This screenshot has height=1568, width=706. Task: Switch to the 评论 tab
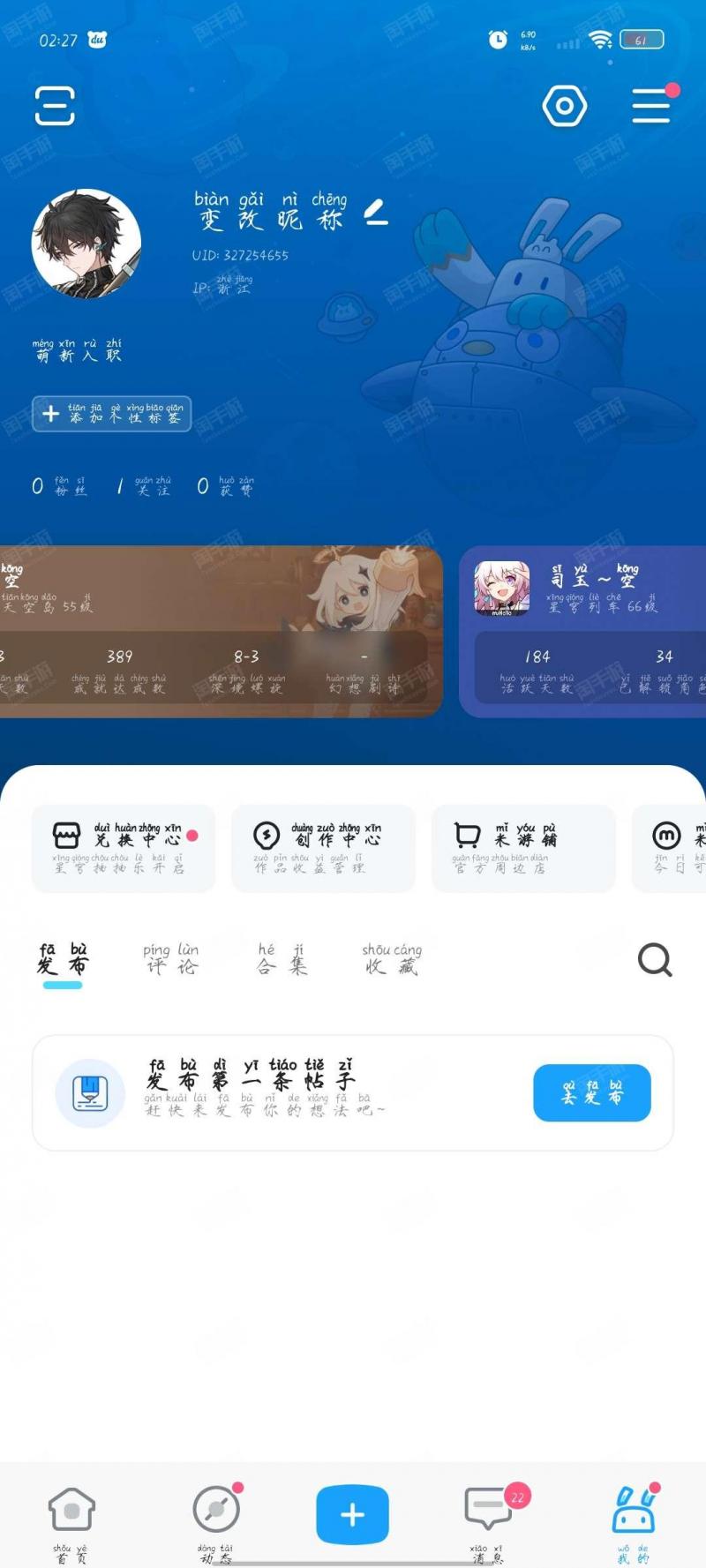[171, 959]
